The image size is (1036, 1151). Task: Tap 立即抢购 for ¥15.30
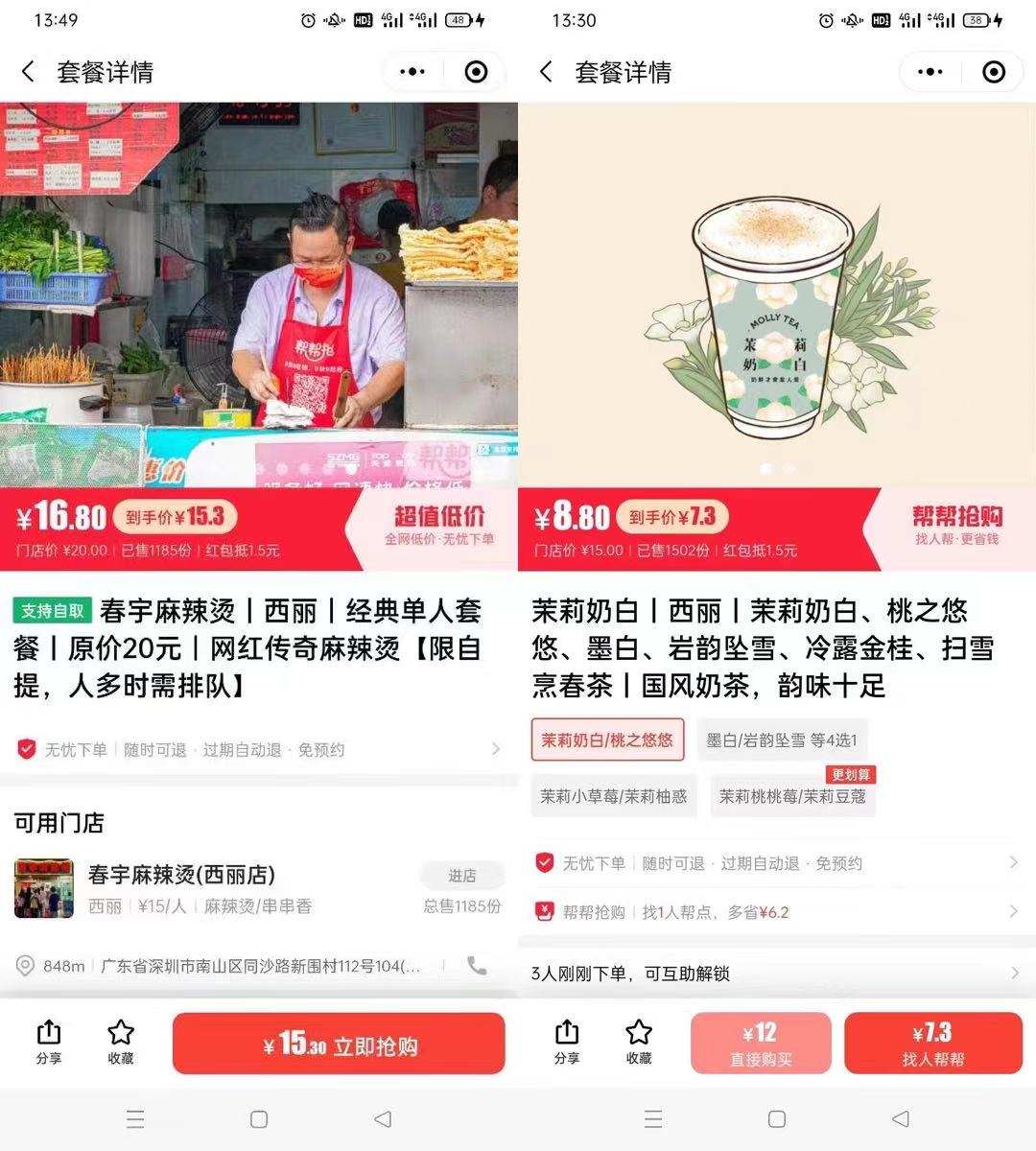(x=339, y=1044)
